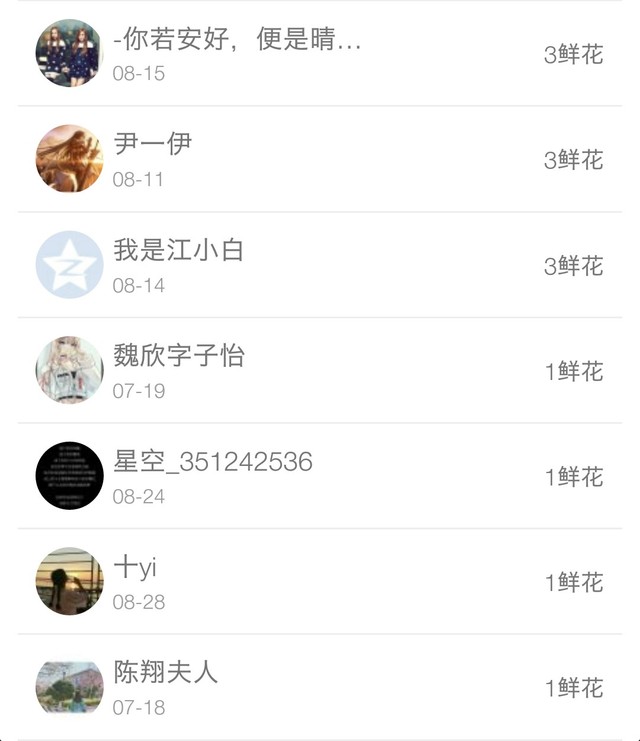The height and width of the screenshot is (741, 640).
Task: Open 尹一伊's row
Action: click(x=320, y=159)
